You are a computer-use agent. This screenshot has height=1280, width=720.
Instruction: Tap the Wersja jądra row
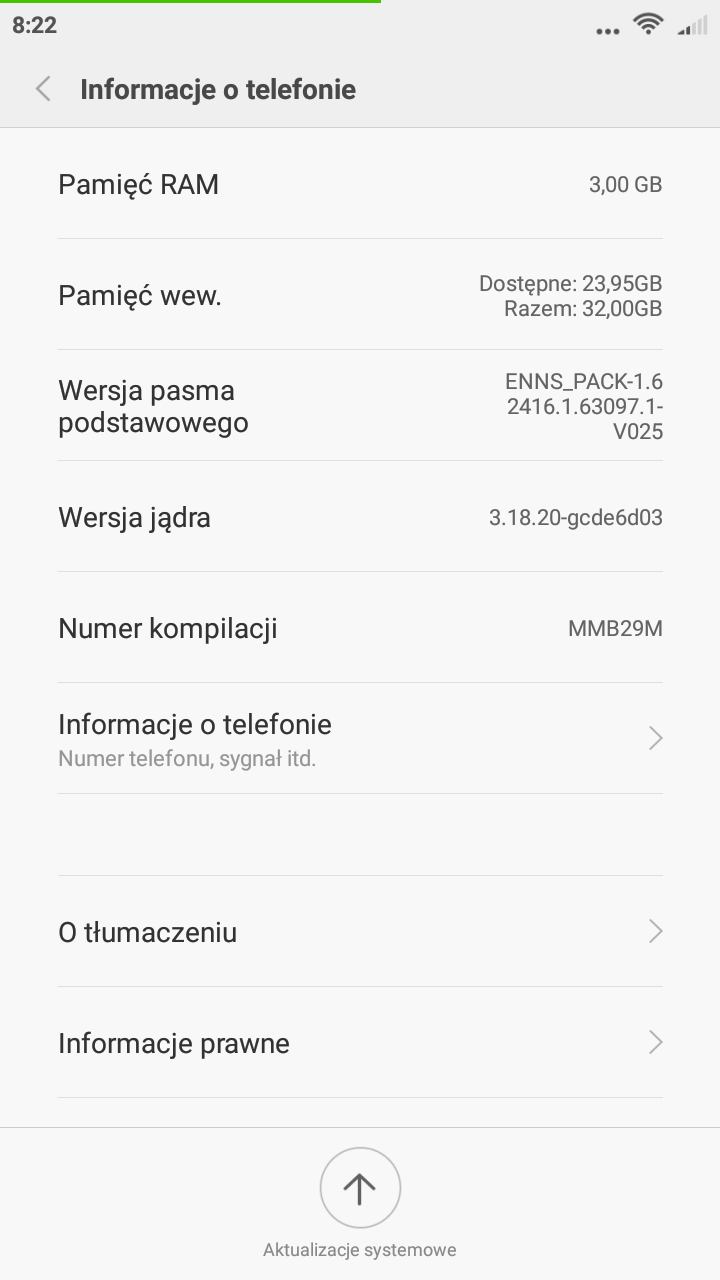click(x=360, y=517)
